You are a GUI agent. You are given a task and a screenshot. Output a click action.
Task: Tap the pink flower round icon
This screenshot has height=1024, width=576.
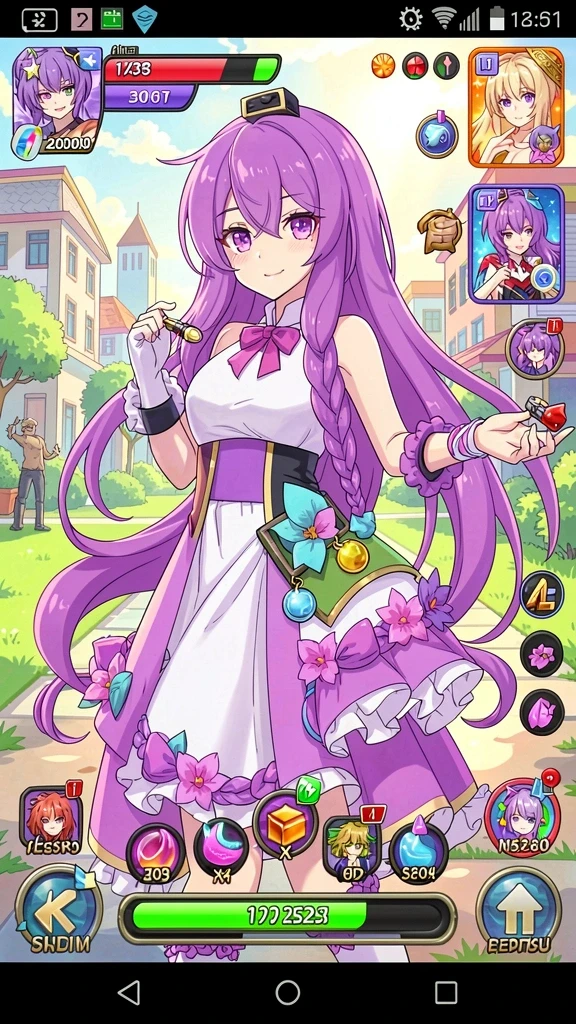click(x=541, y=654)
